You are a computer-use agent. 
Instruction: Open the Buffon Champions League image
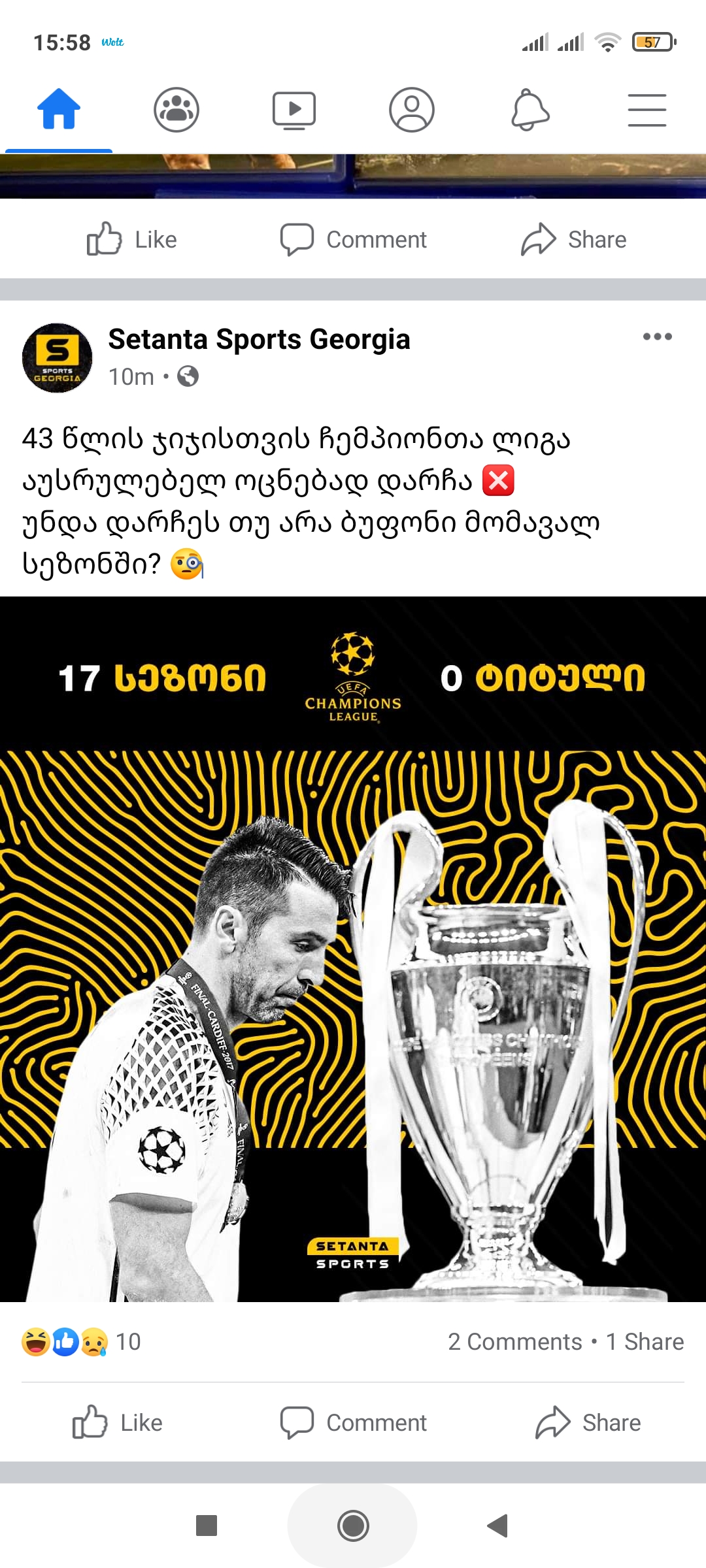pos(353,949)
